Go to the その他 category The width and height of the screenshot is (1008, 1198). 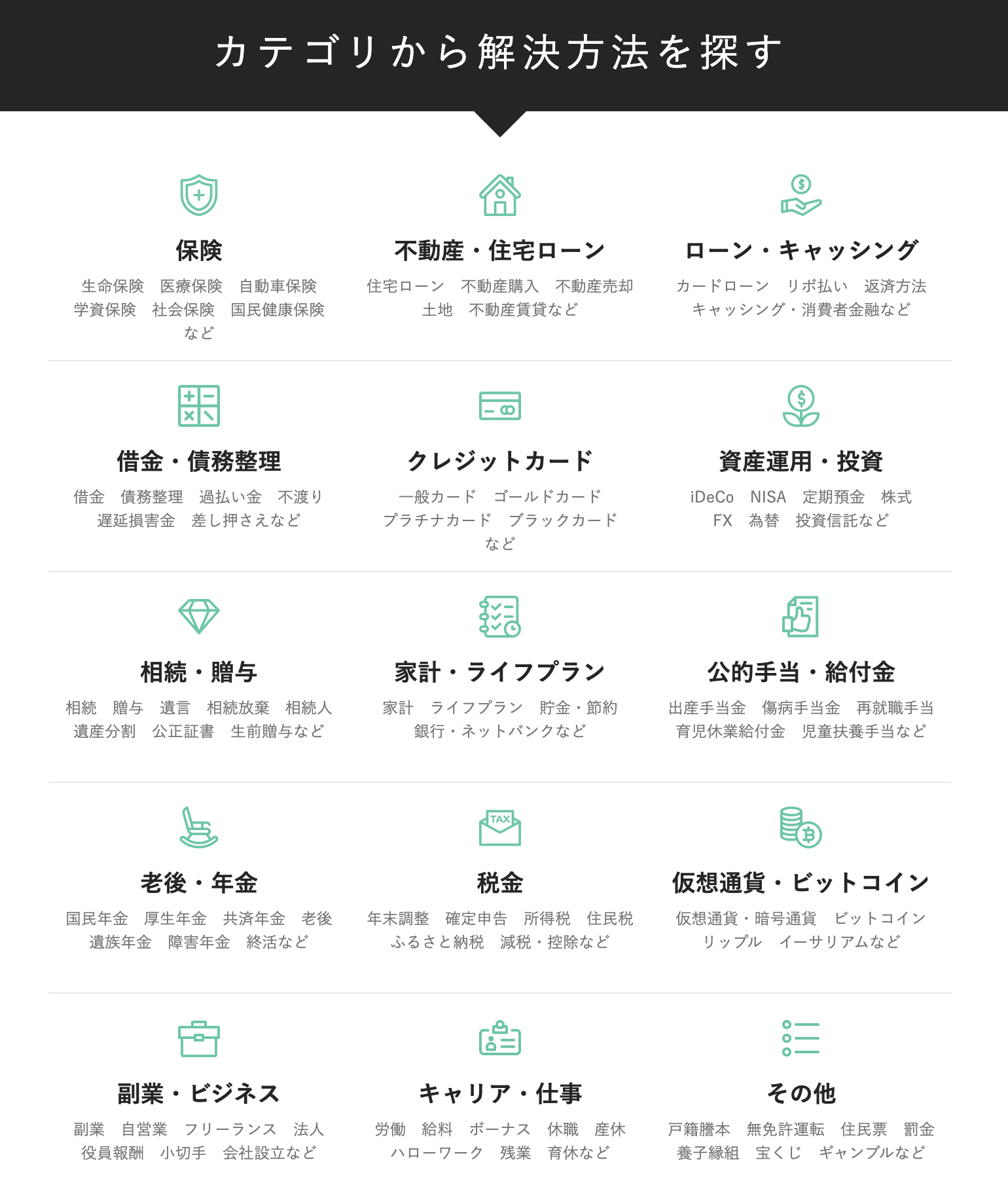pos(801,1094)
